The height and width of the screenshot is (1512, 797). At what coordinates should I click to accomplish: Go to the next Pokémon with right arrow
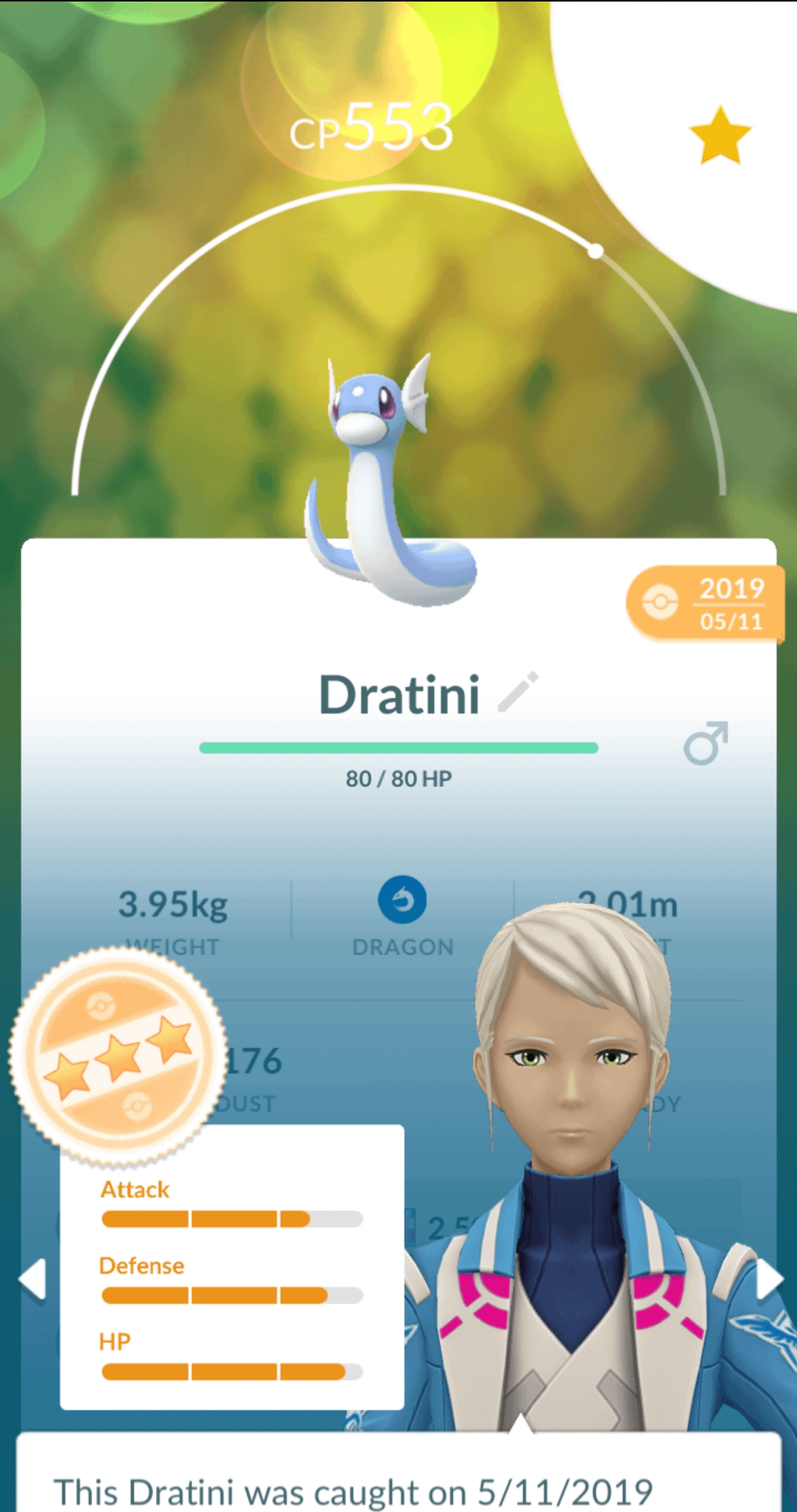click(x=769, y=1279)
